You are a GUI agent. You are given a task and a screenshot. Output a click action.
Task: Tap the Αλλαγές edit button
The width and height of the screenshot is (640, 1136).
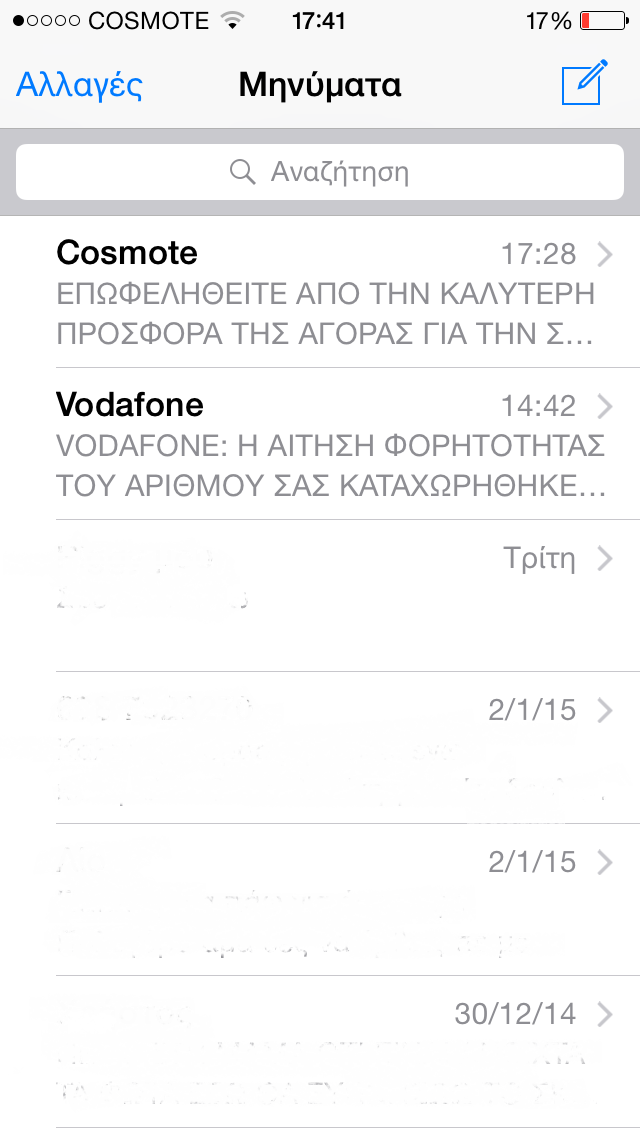pyautogui.click(x=80, y=85)
